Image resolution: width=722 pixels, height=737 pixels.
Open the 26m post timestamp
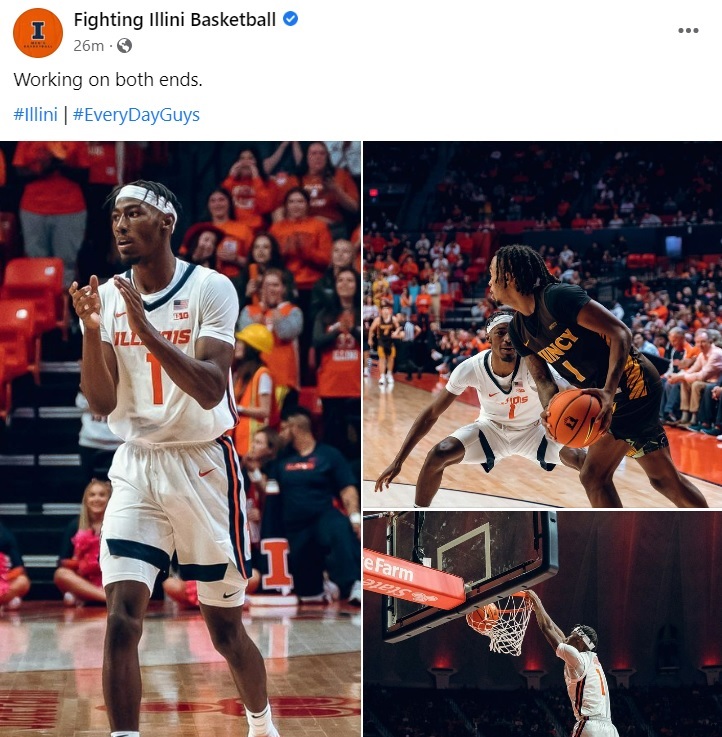[x=89, y=46]
